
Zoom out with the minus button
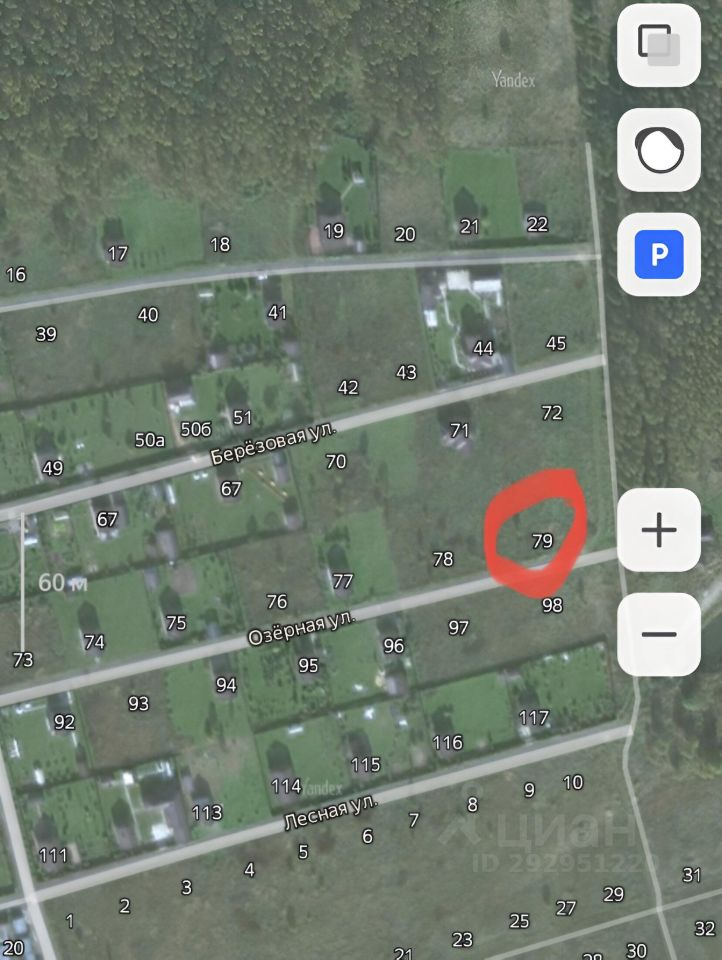(659, 634)
